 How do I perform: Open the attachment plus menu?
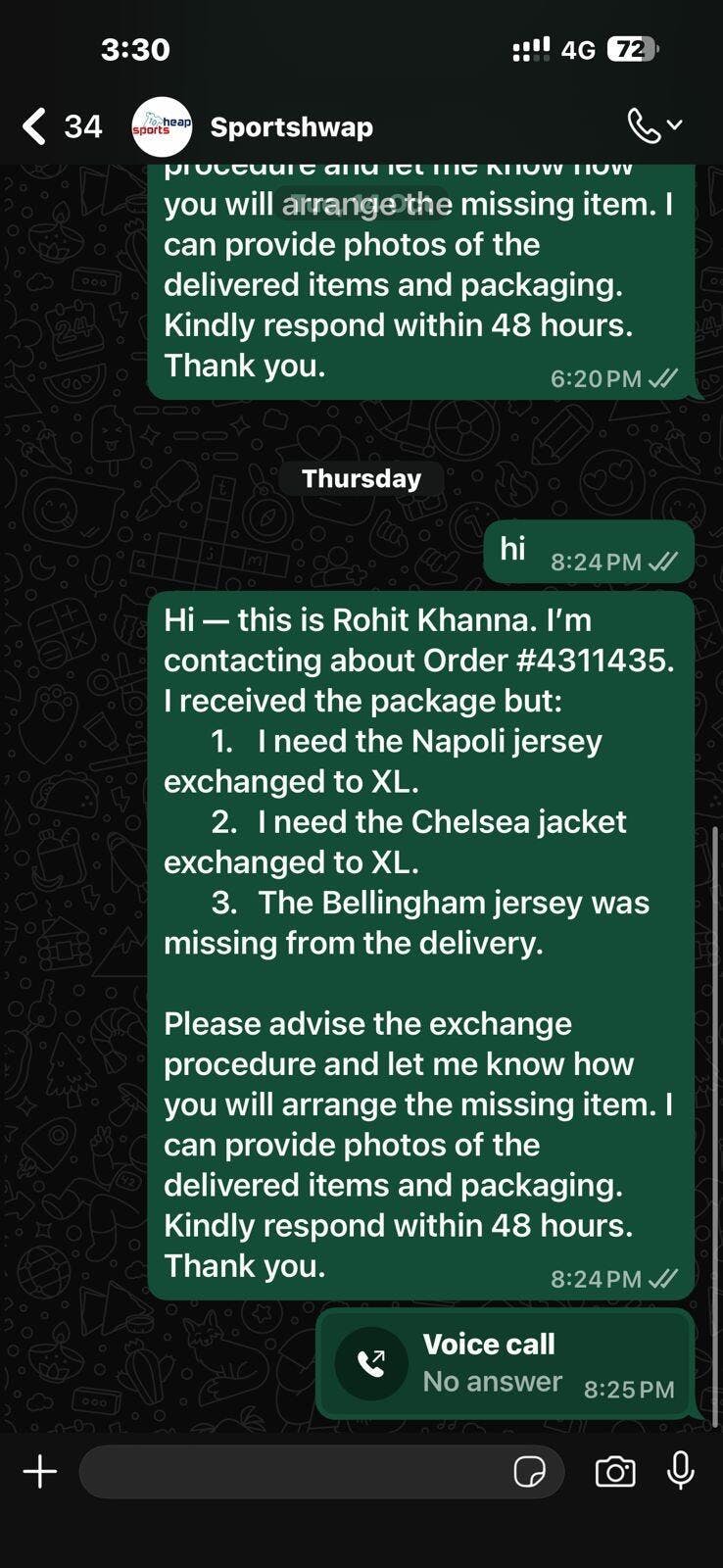point(40,1471)
